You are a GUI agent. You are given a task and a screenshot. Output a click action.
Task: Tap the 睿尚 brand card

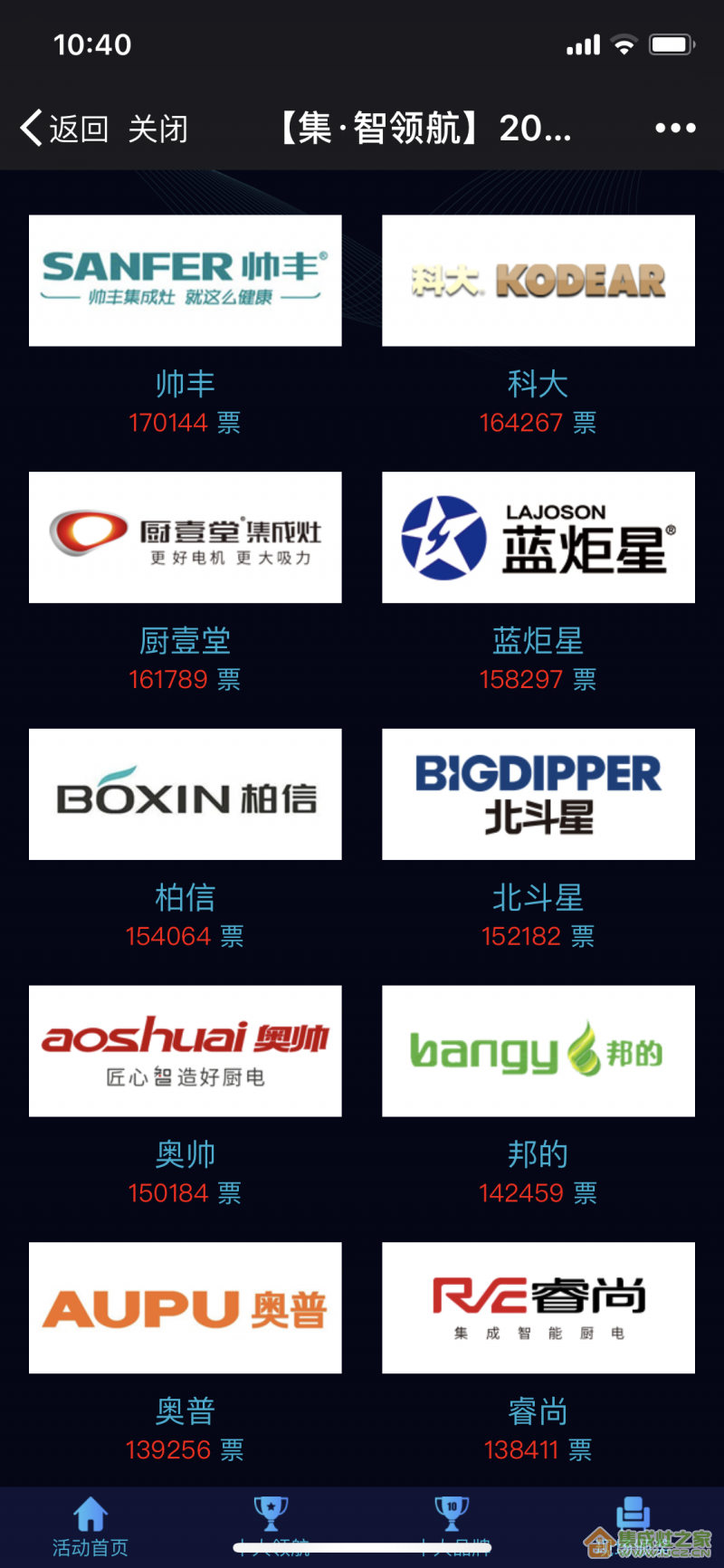(538, 1308)
